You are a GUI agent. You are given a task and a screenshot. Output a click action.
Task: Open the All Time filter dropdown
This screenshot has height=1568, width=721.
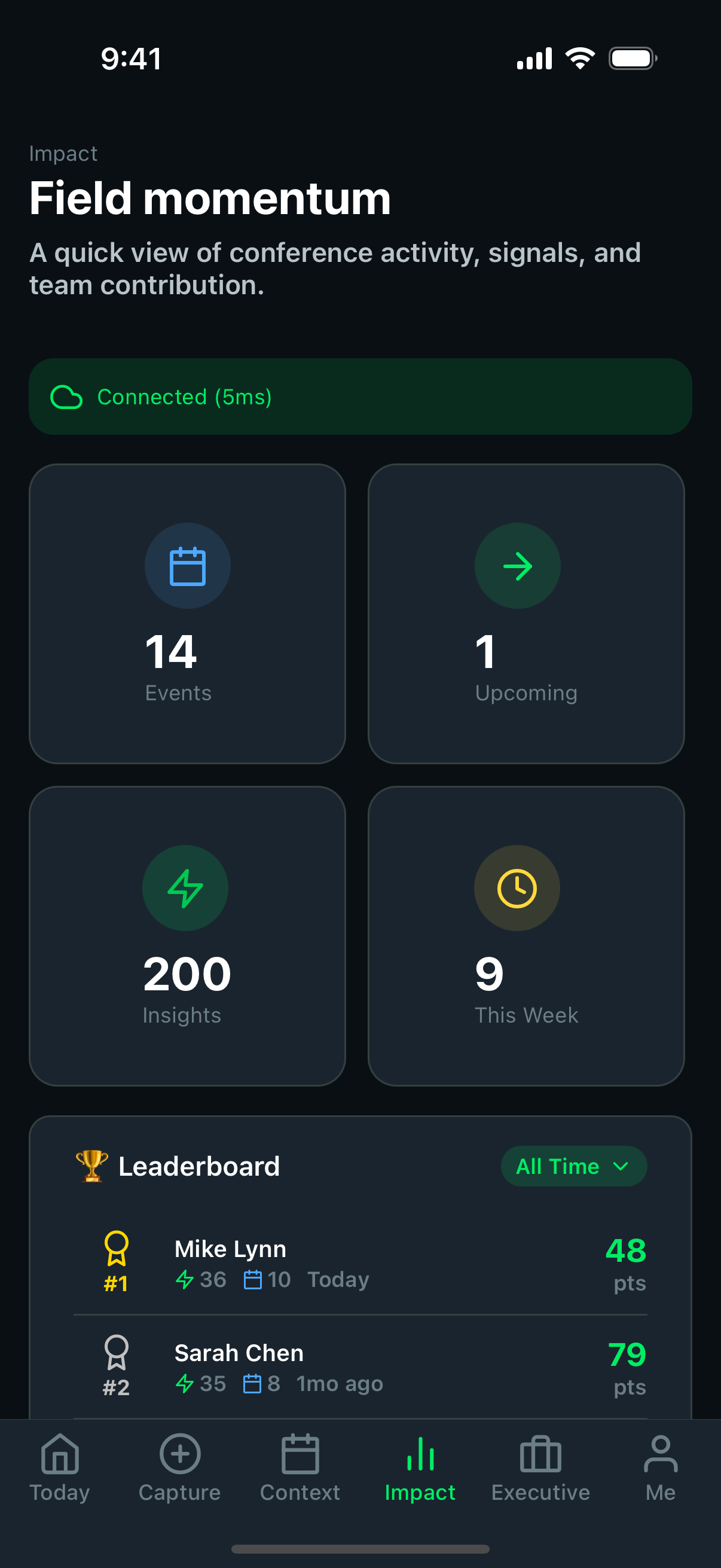573,1166
